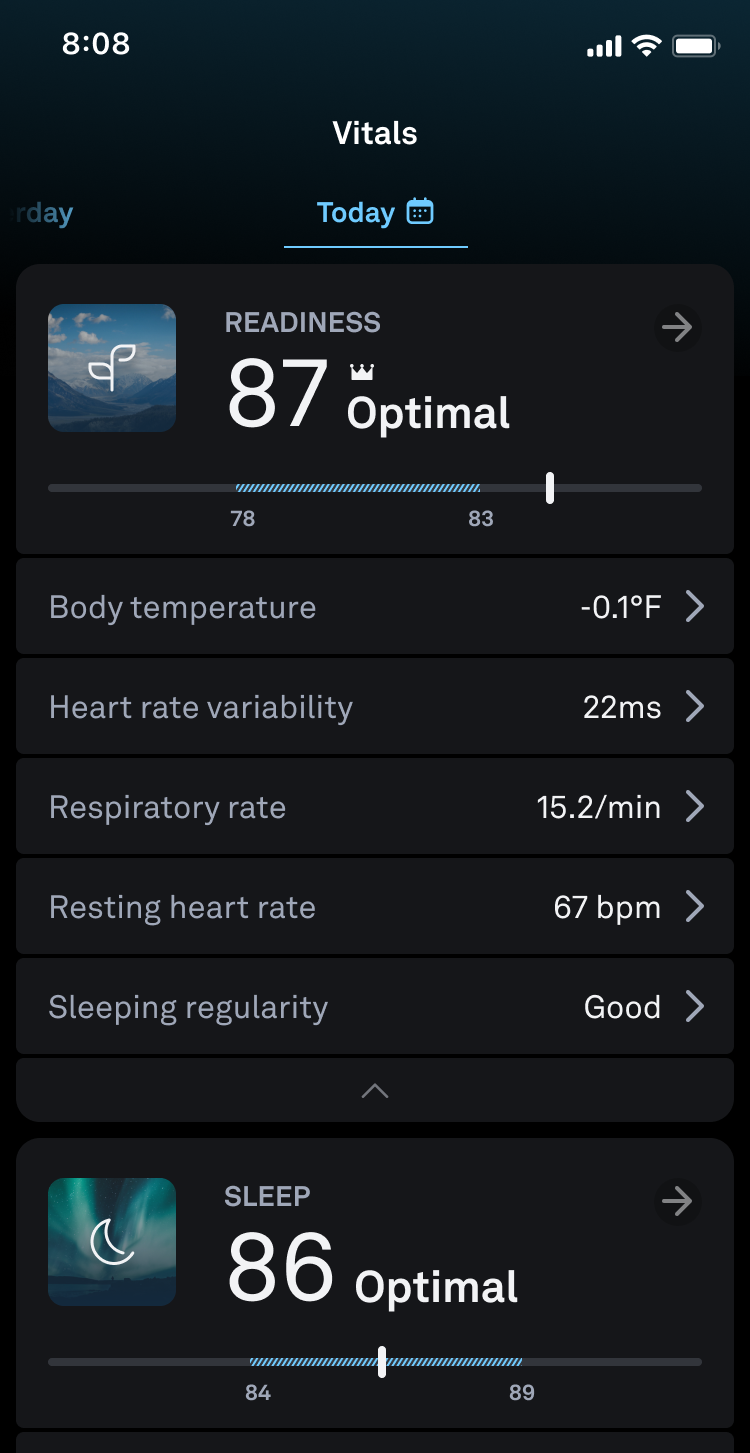The height and width of the screenshot is (1453, 750).
Task: Open the Respiratory rate row
Action: (375, 807)
